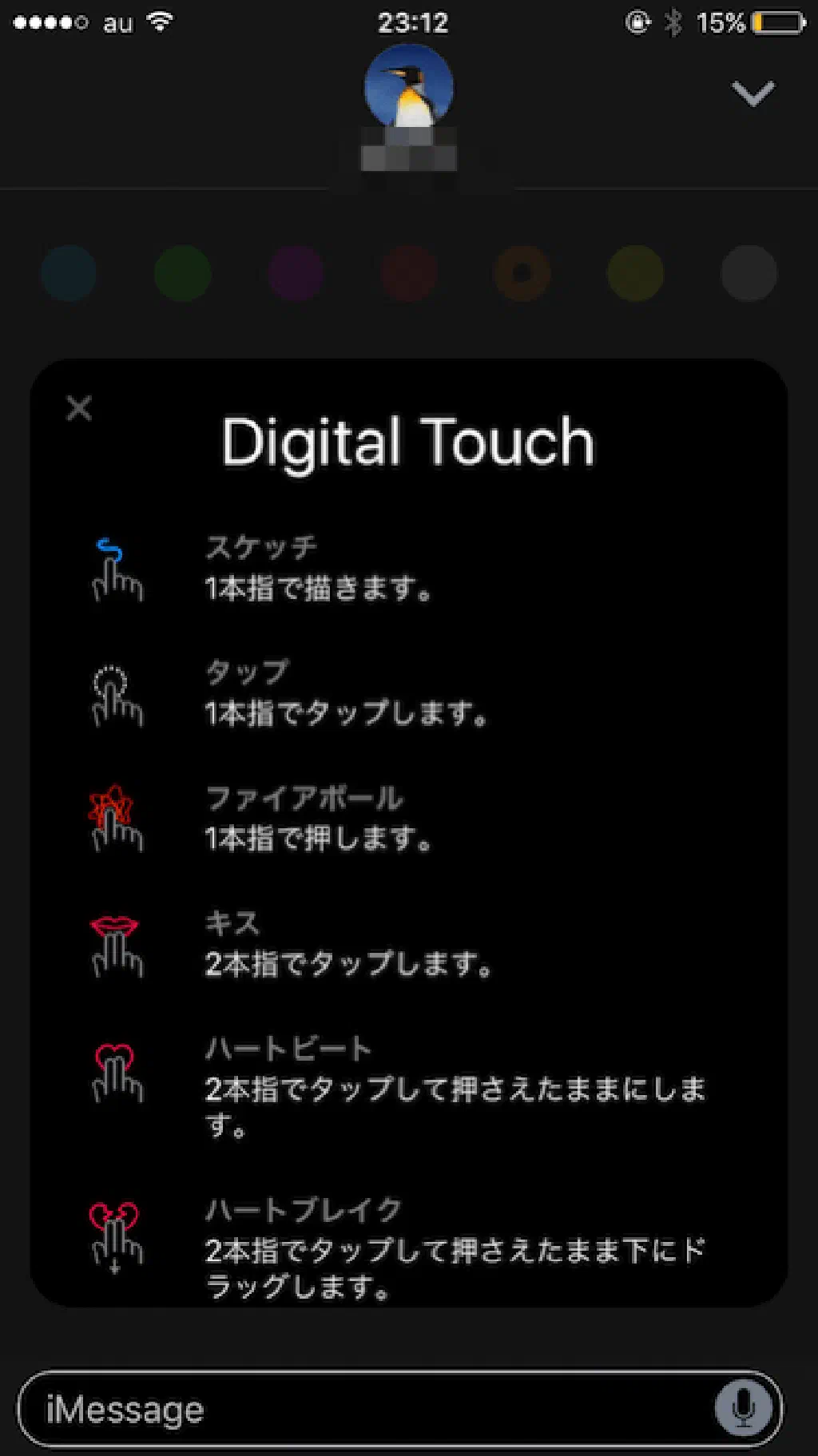Select the orange color swatch
Screen dimensions: 818x1456
(x=522, y=273)
